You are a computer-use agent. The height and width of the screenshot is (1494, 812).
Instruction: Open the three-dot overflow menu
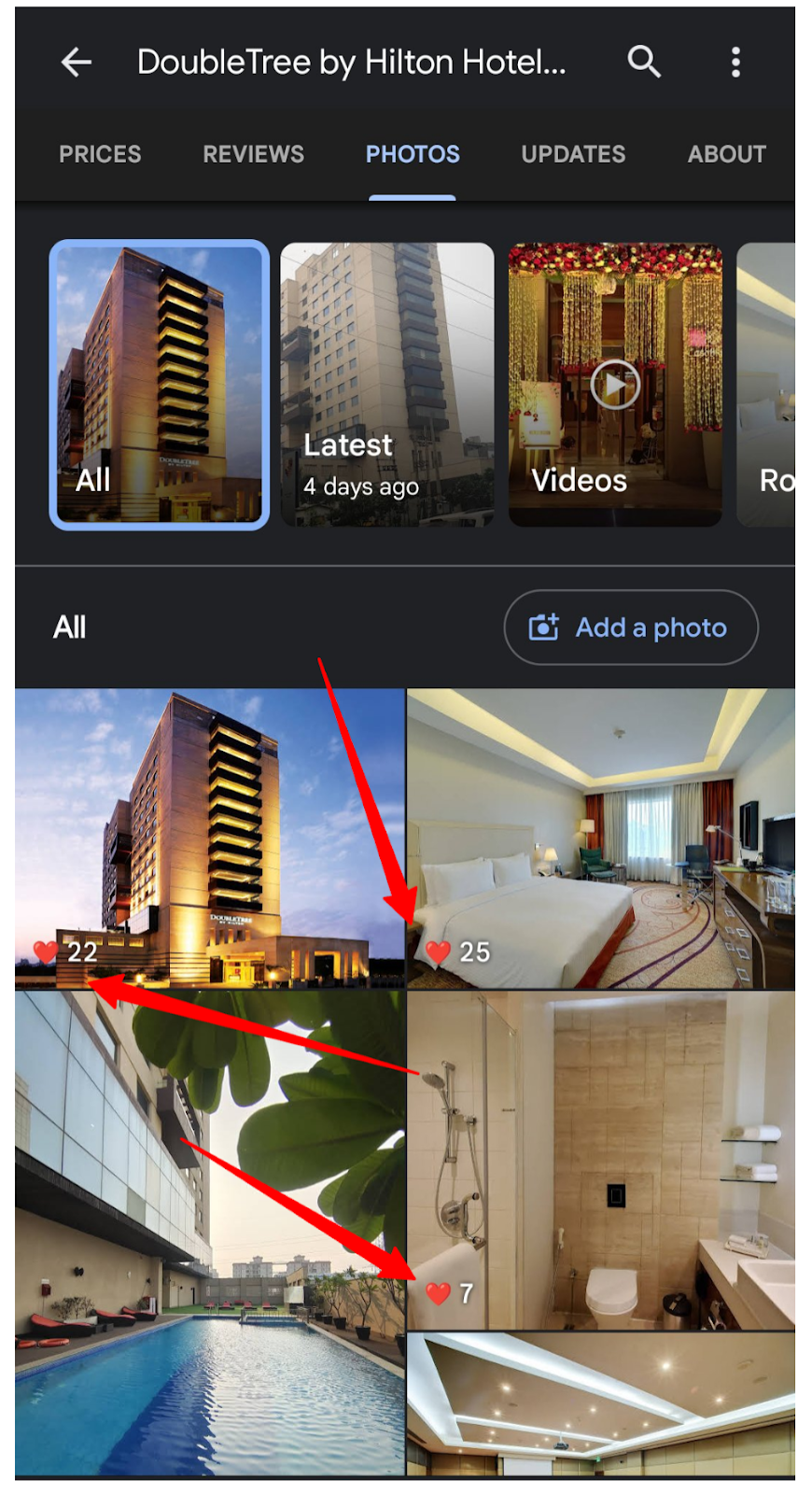coord(735,63)
